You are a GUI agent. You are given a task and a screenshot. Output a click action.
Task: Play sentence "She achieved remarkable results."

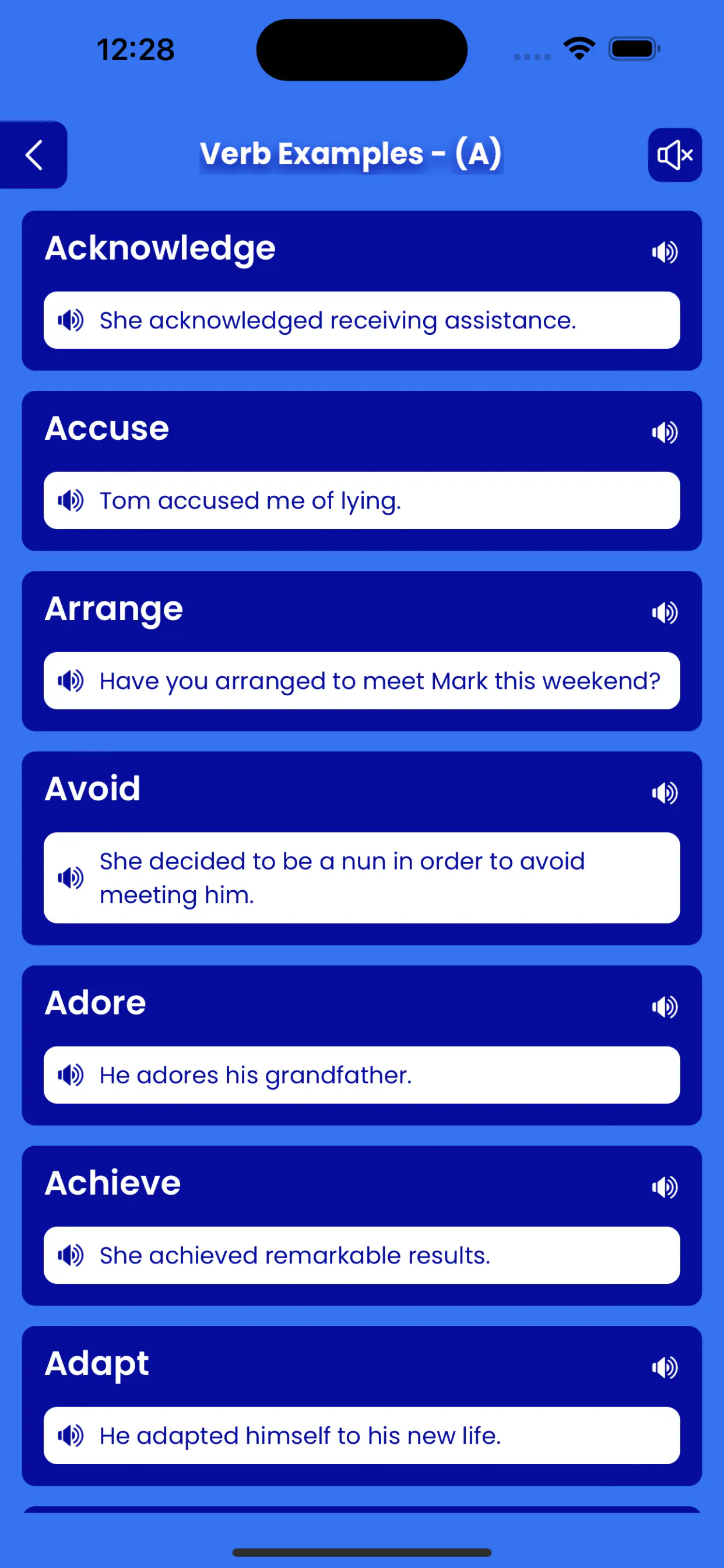71,1255
